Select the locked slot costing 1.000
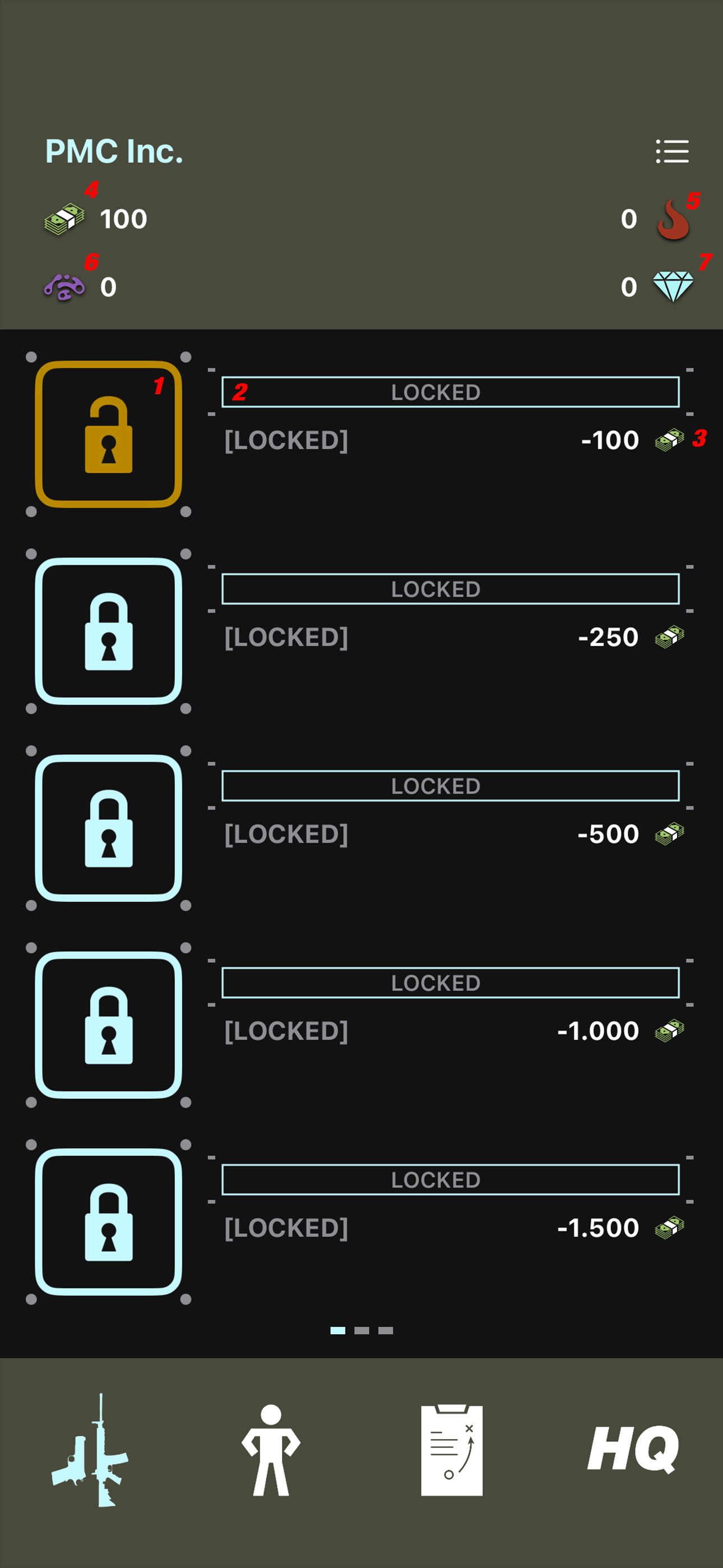 click(108, 1025)
